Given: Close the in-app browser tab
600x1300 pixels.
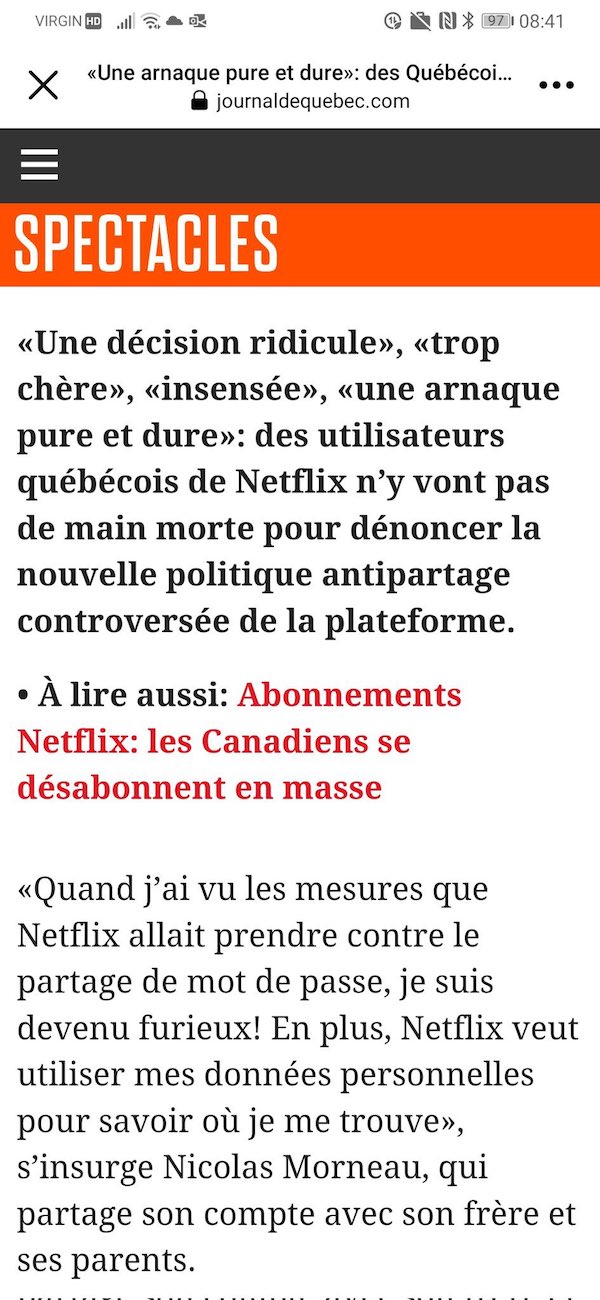Looking at the screenshot, I should 43,86.
